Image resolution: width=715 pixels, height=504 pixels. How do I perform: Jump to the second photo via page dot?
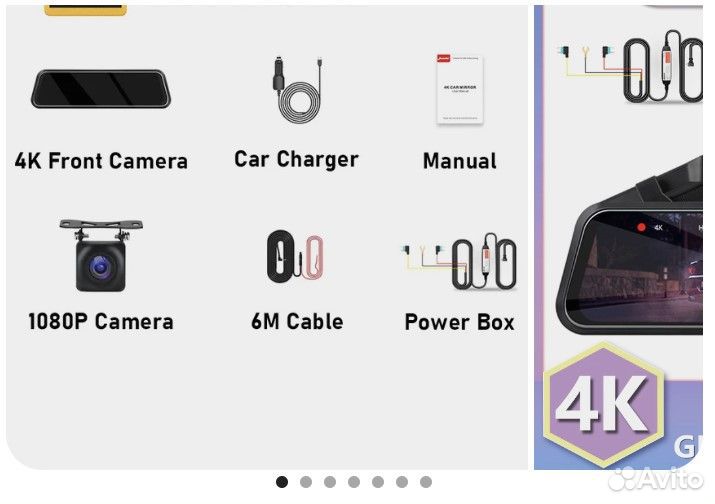click(306, 482)
